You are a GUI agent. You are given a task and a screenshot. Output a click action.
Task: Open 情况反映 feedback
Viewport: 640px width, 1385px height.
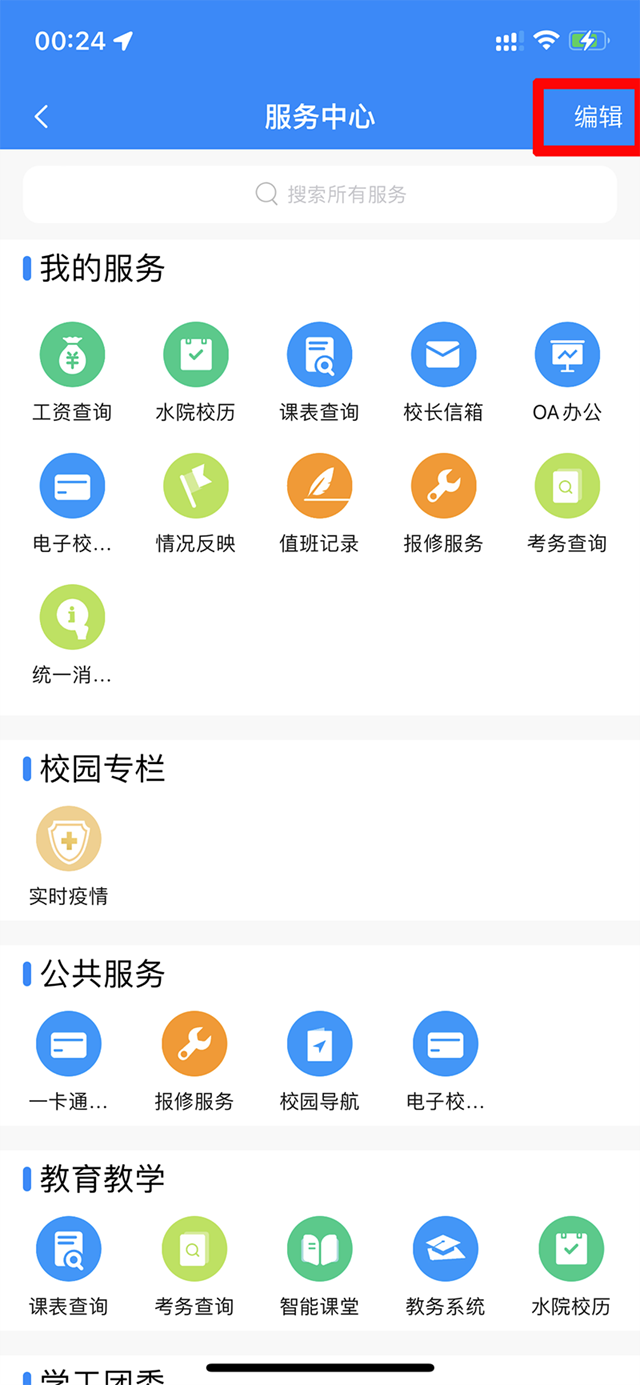pyautogui.click(x=196, y=486)
